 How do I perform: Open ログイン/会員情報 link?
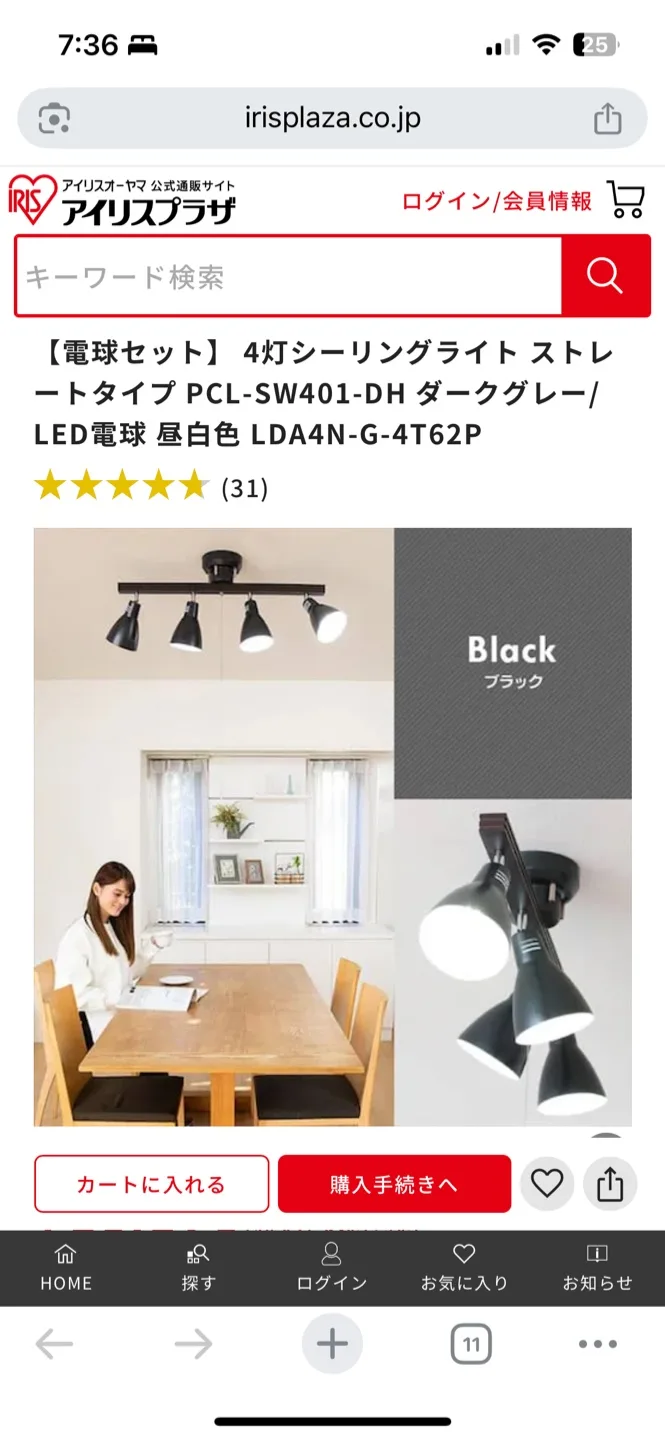coord(496,201)
